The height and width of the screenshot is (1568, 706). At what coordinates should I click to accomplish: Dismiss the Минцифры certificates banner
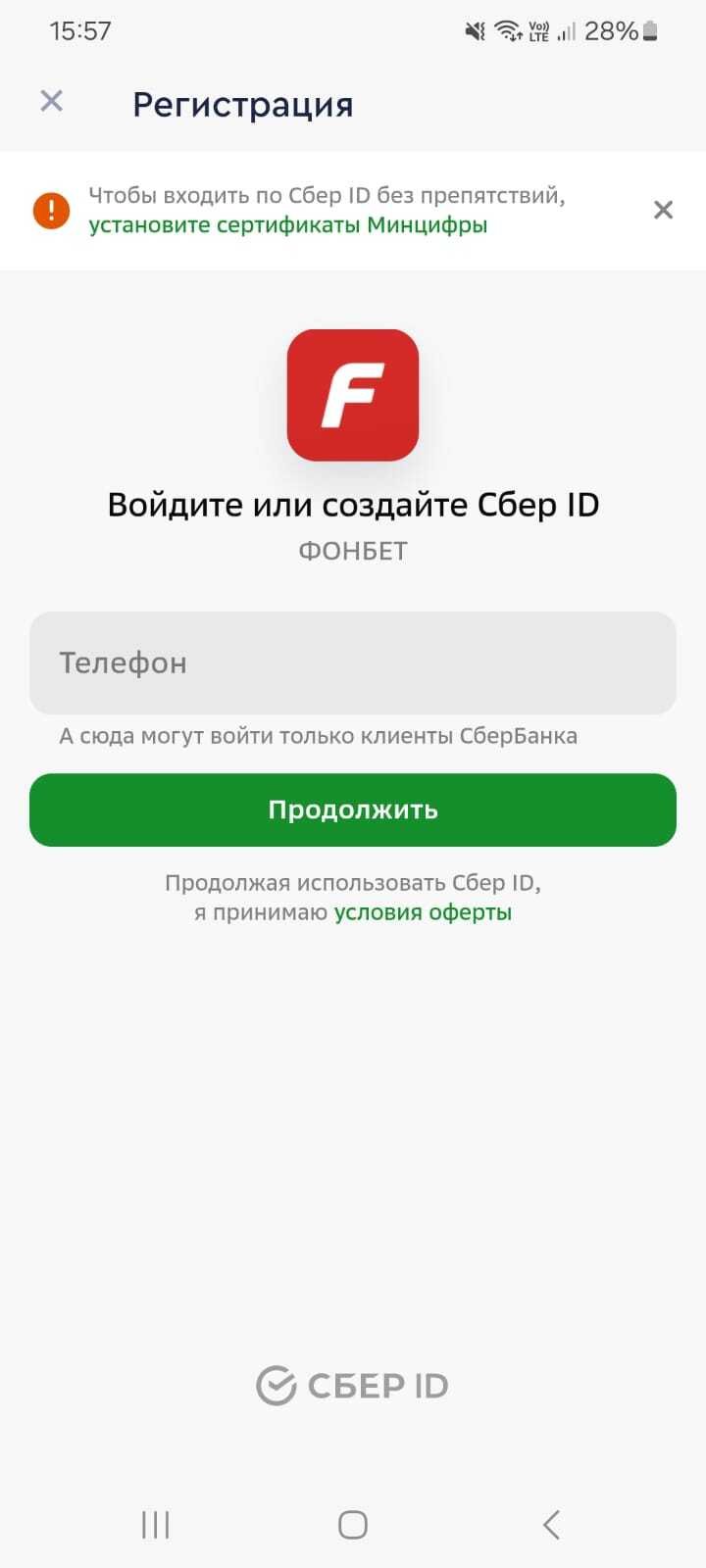(x=663, y=210)
